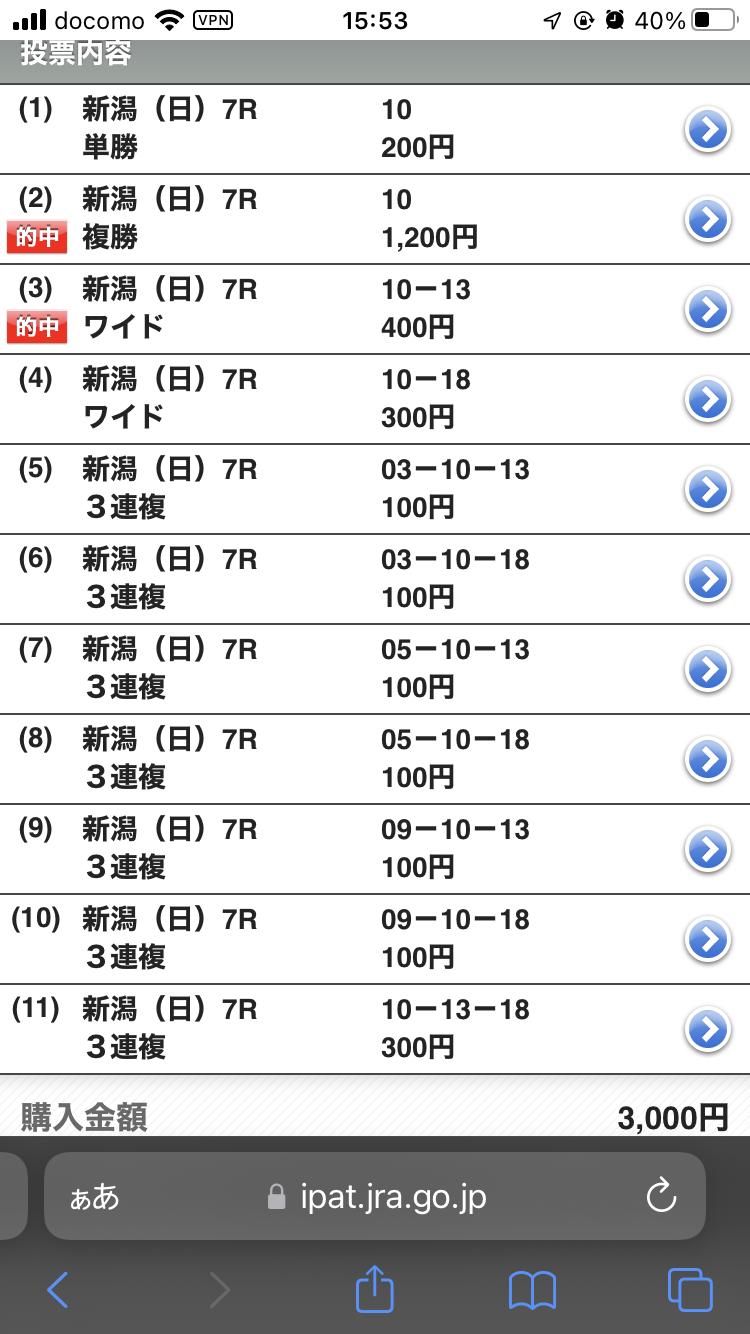
Task: Reload the page
Action: coord(661,1197)
